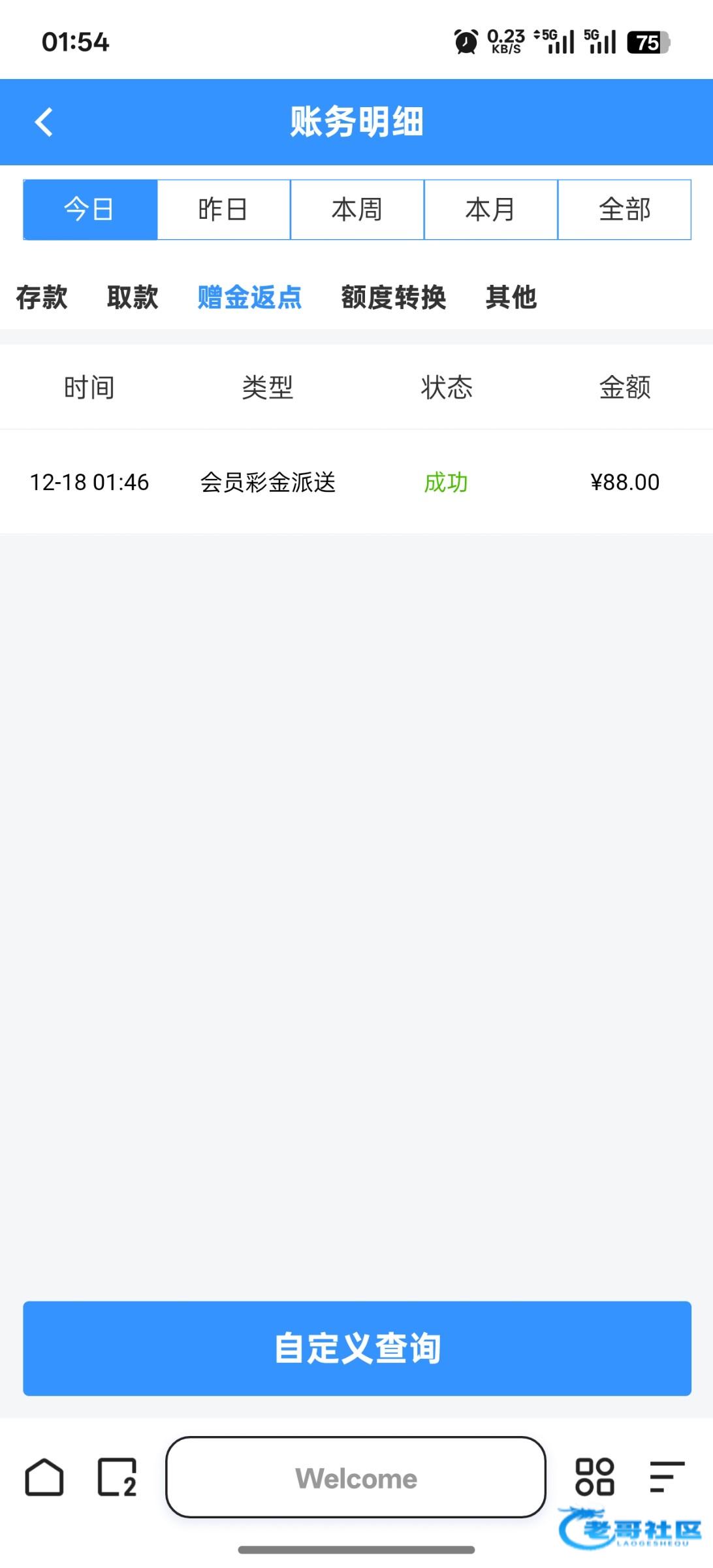Go back from 账务明细 page
The image size is (713, 1568).
tap(44, 122)
